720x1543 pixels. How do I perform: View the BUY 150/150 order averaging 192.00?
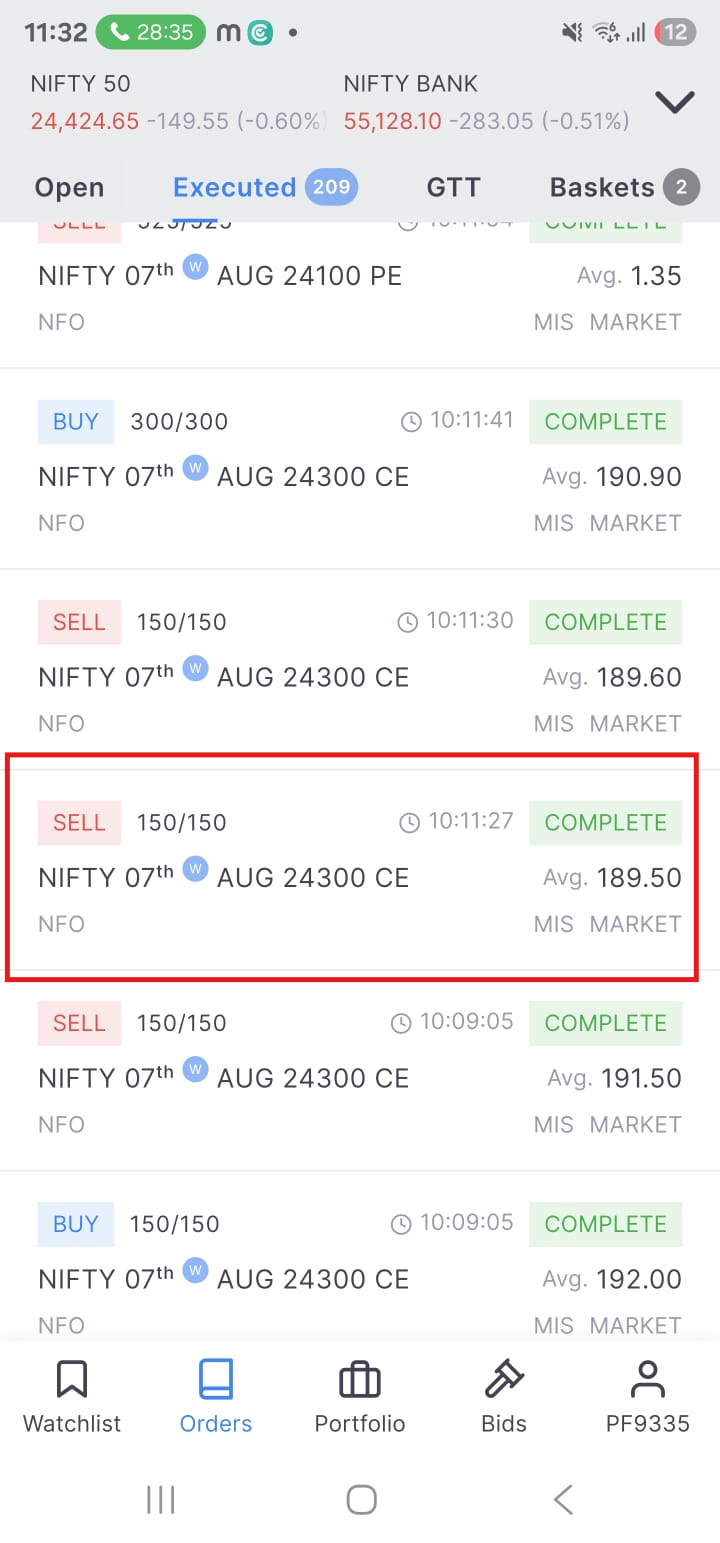click(360, 1257)
